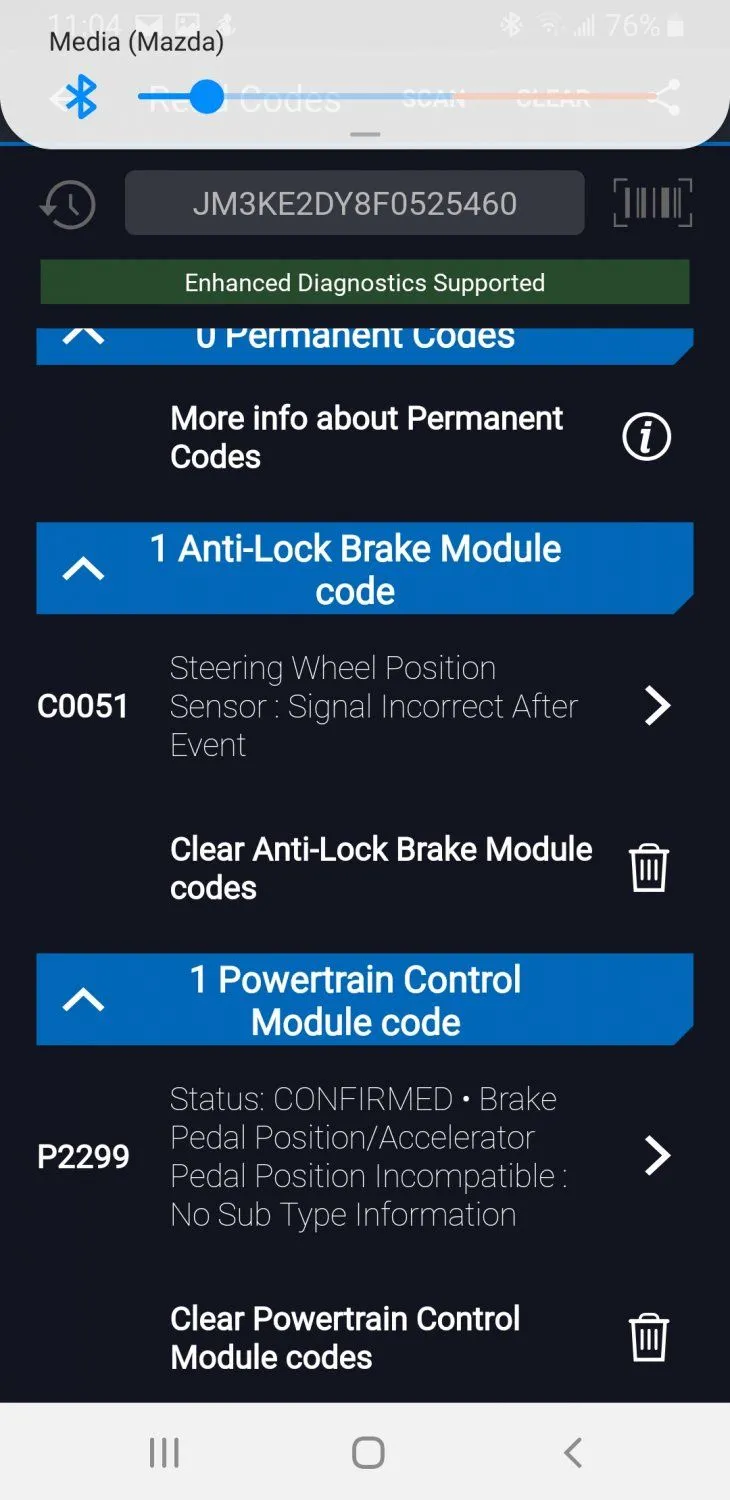This screenshot has height=1500, width=730.
Task: Adjust the Media (Mazda) volume slider
Action: click(207, 97)
